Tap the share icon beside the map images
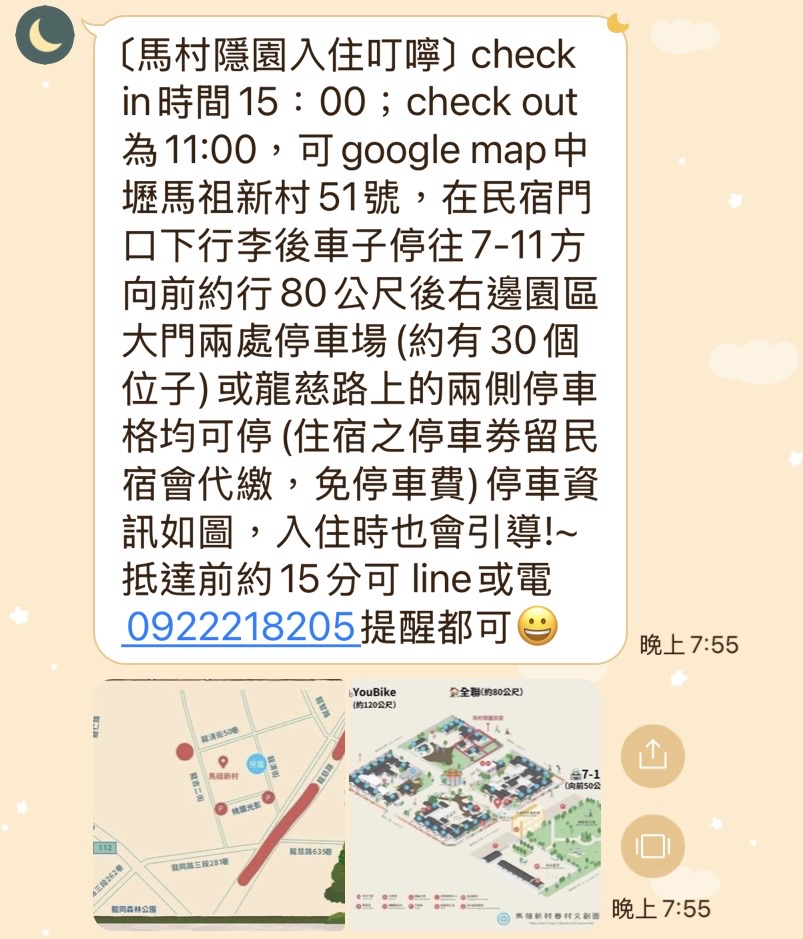 pos(651,757)
